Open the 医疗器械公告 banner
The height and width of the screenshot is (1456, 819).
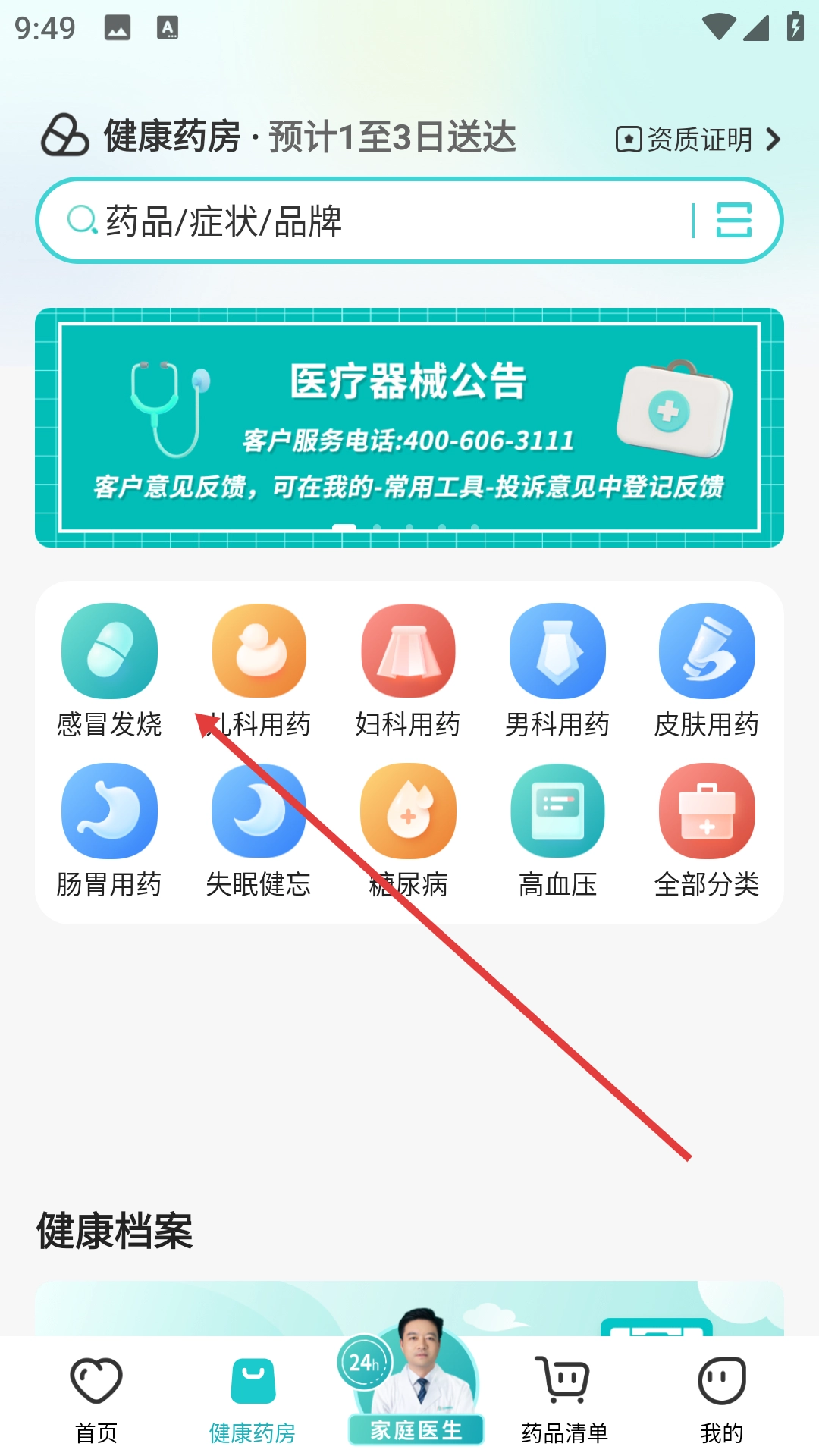pos(409,427)
